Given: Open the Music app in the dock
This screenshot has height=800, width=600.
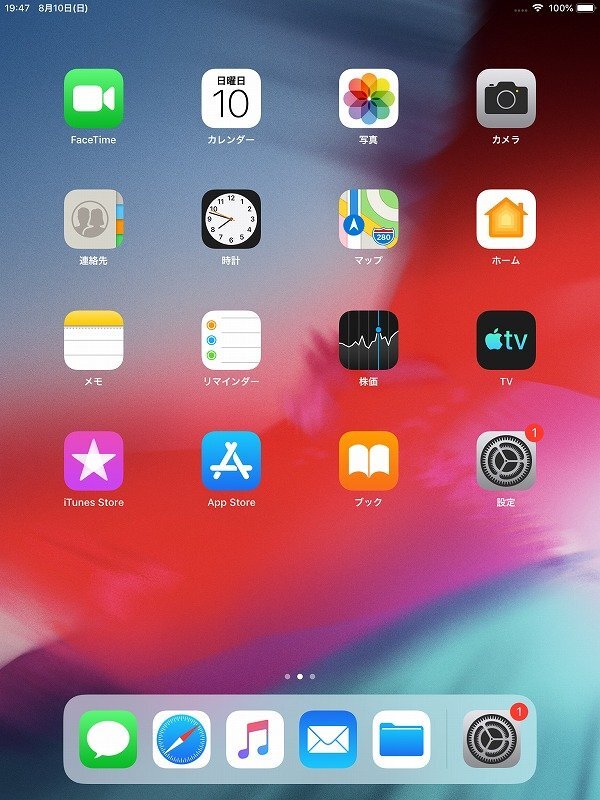Looking at the screenshot, I should pyautogui.click(x=255, y=740).
